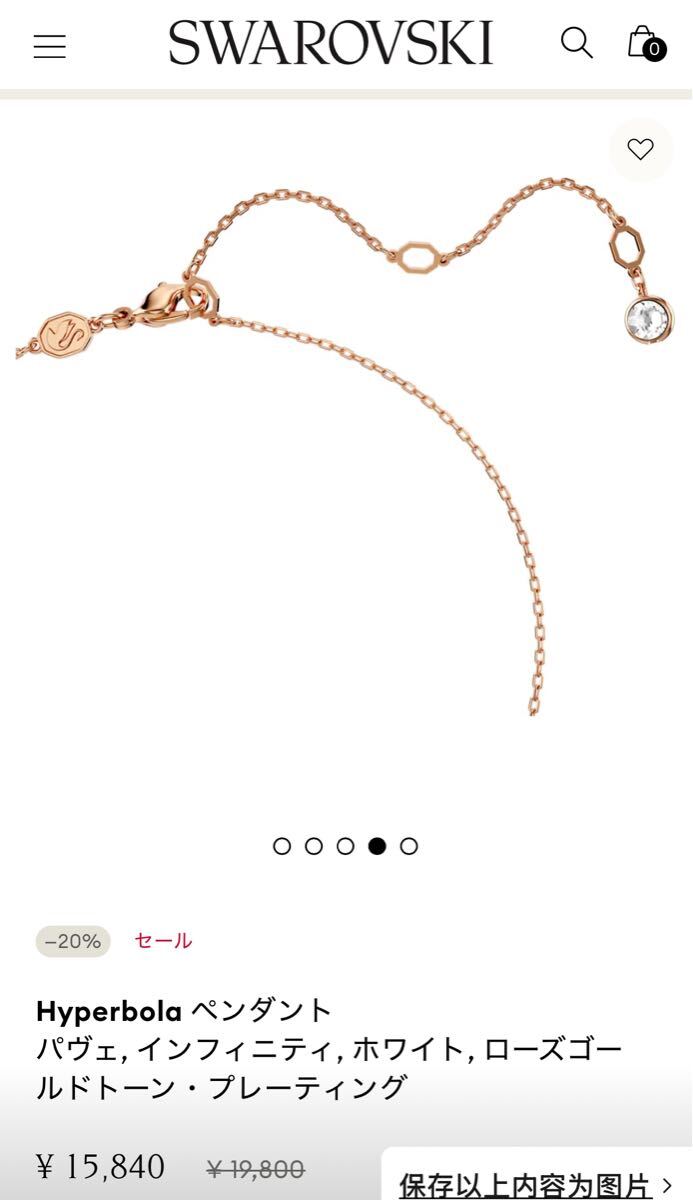Select the first image indicator dot

282,846
